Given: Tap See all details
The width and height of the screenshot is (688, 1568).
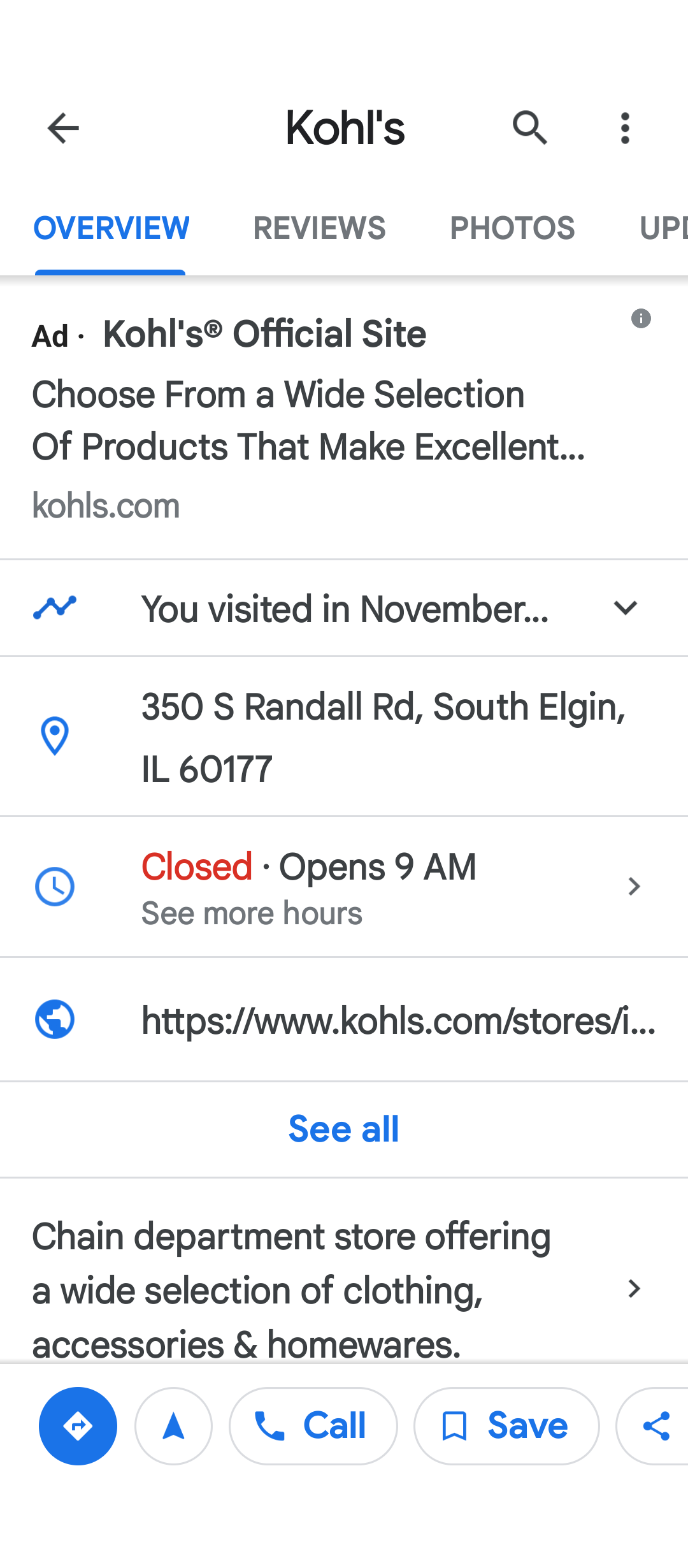Looking at the screenshot, I should [344, 1129].
